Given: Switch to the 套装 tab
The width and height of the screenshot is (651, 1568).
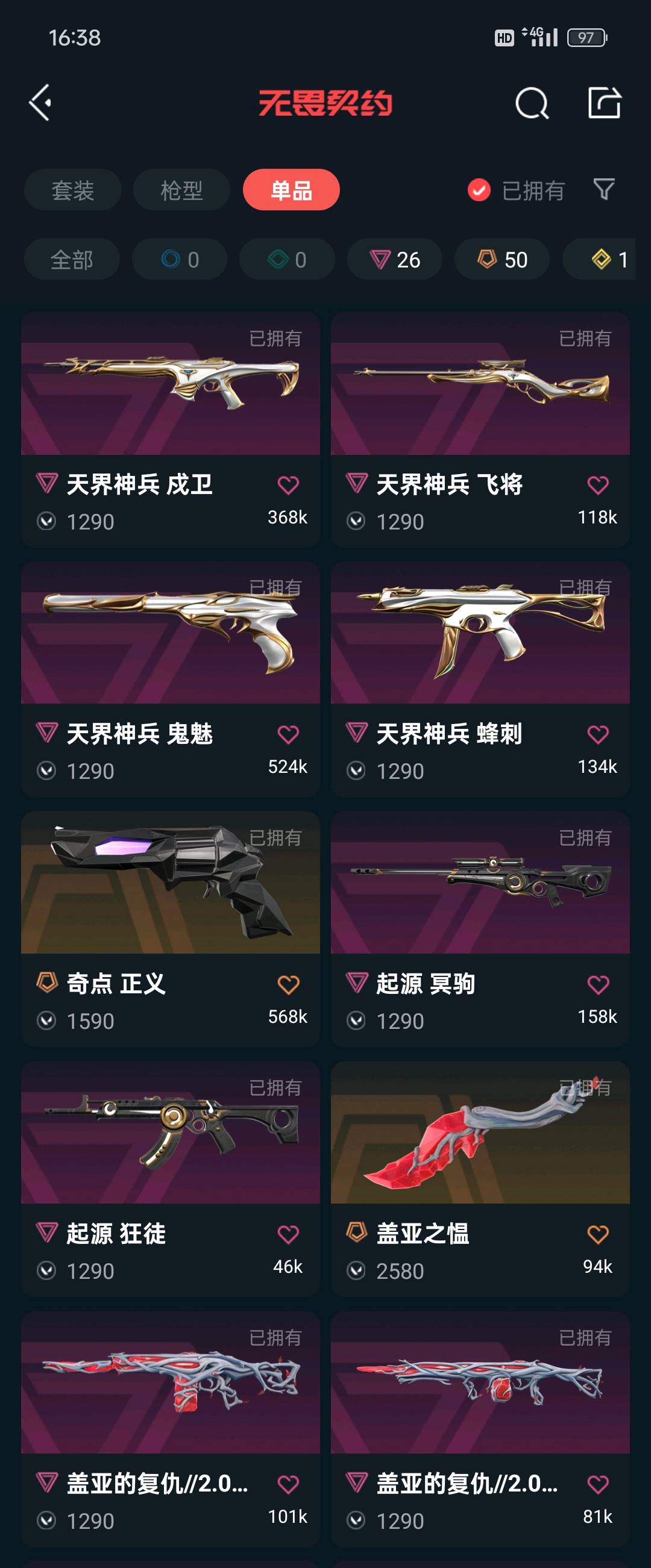Looking at the screenshot, I should (x=72, y=190).
